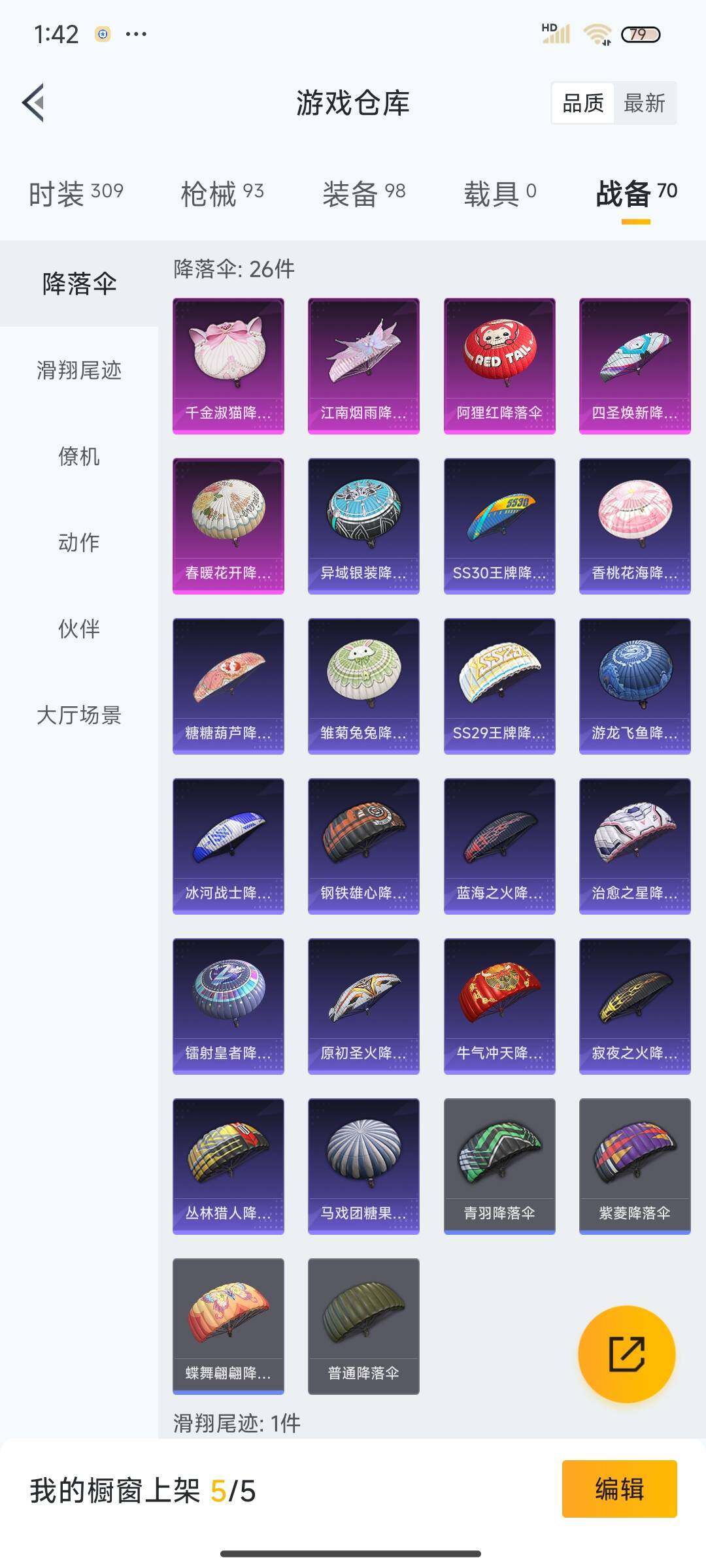This screenshot has height=1568, width=706.
Task: Select 伙伴 in the side menu
Action: [x=79, y=629]
